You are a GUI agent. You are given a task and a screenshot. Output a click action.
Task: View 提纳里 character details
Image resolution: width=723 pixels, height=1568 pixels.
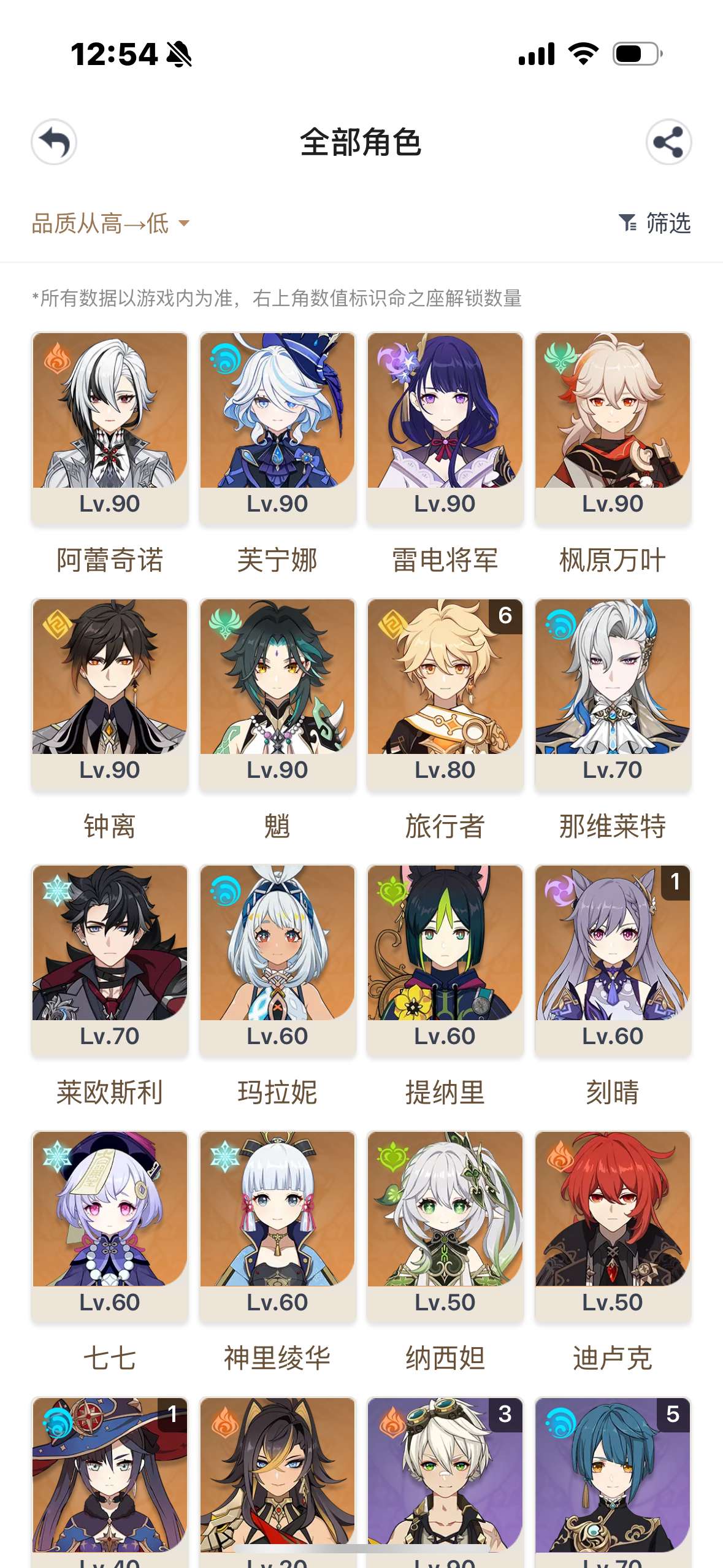pyautogui.click(x=445, y=961)
